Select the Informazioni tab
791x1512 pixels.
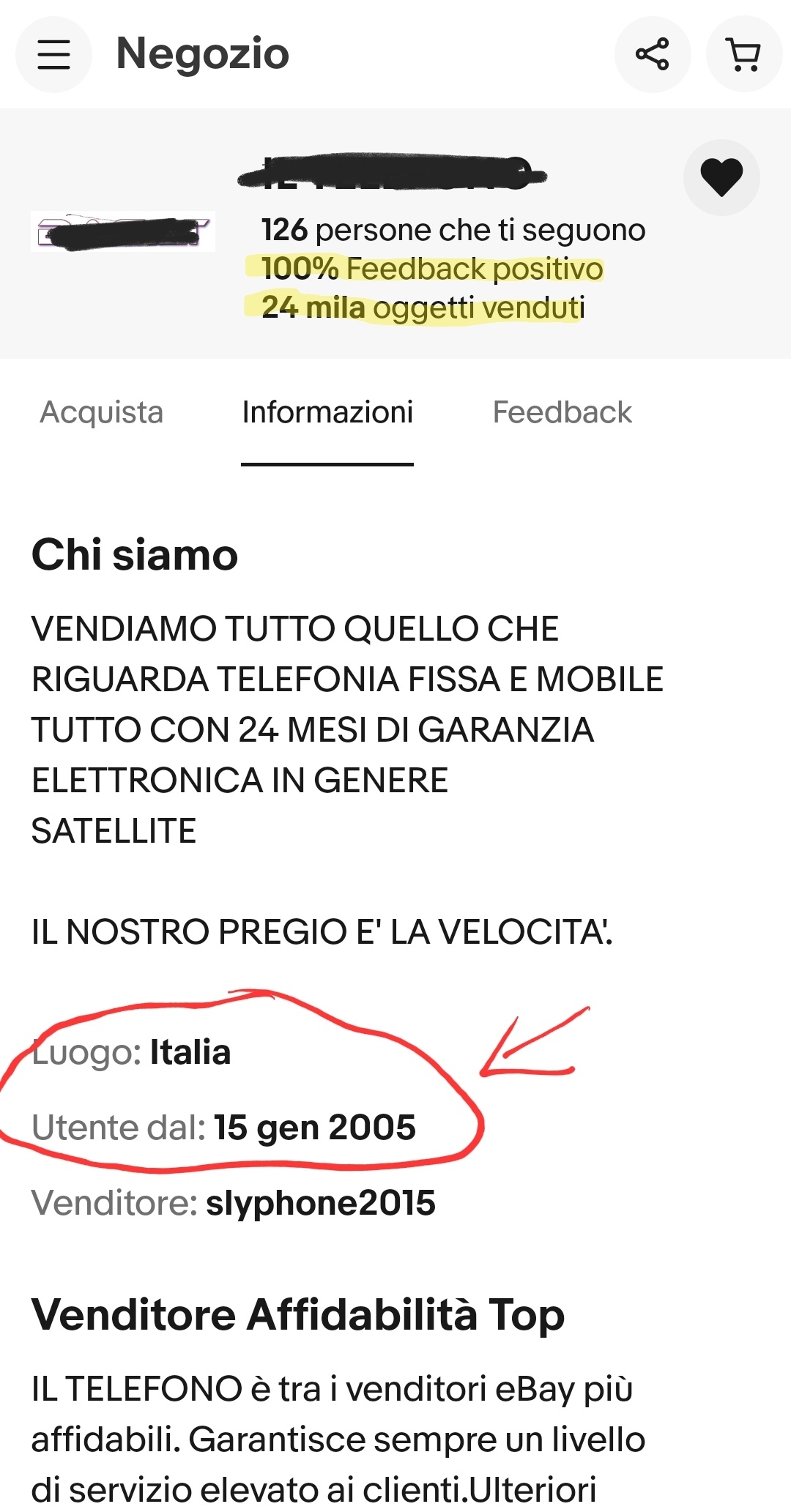click(x=327, y=412)
